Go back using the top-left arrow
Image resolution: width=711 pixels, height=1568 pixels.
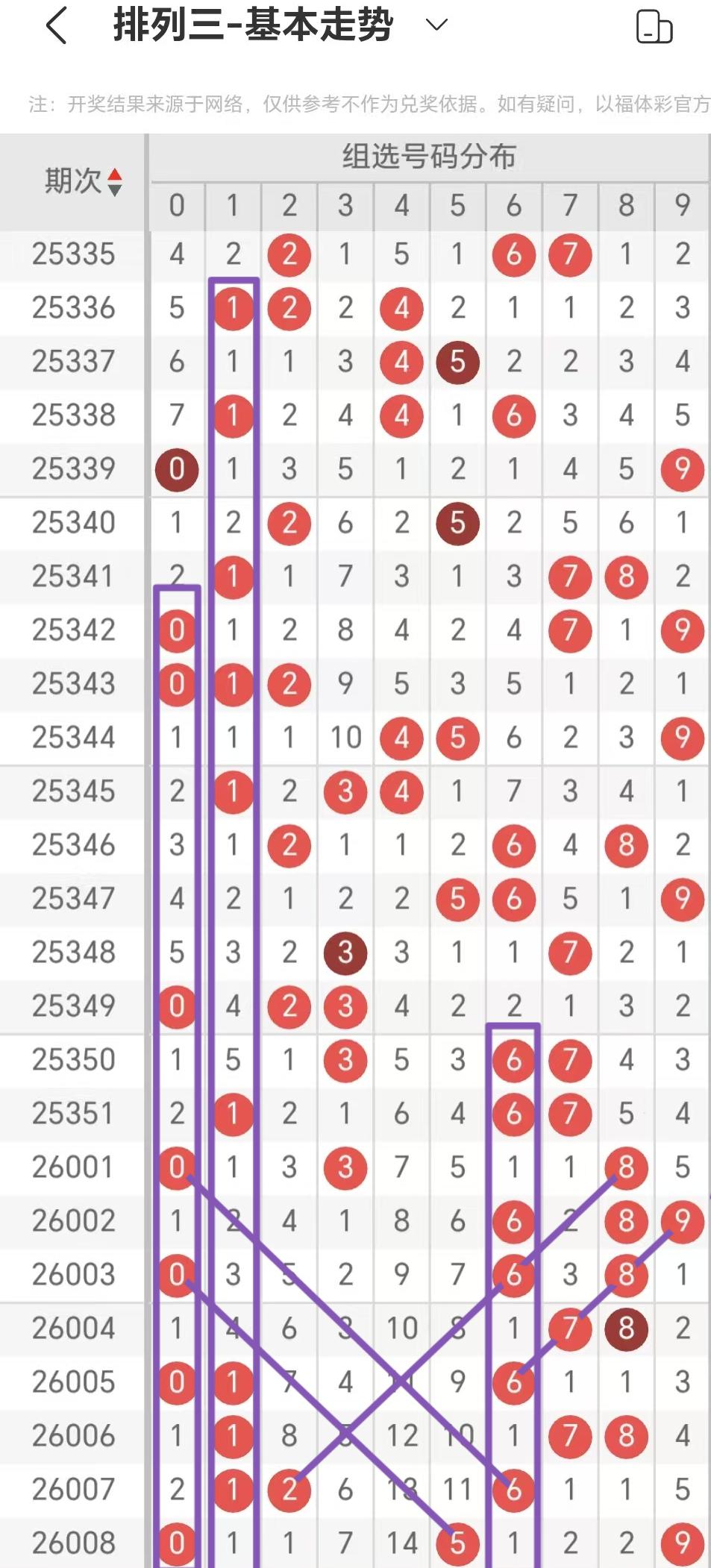coord(57,25)
